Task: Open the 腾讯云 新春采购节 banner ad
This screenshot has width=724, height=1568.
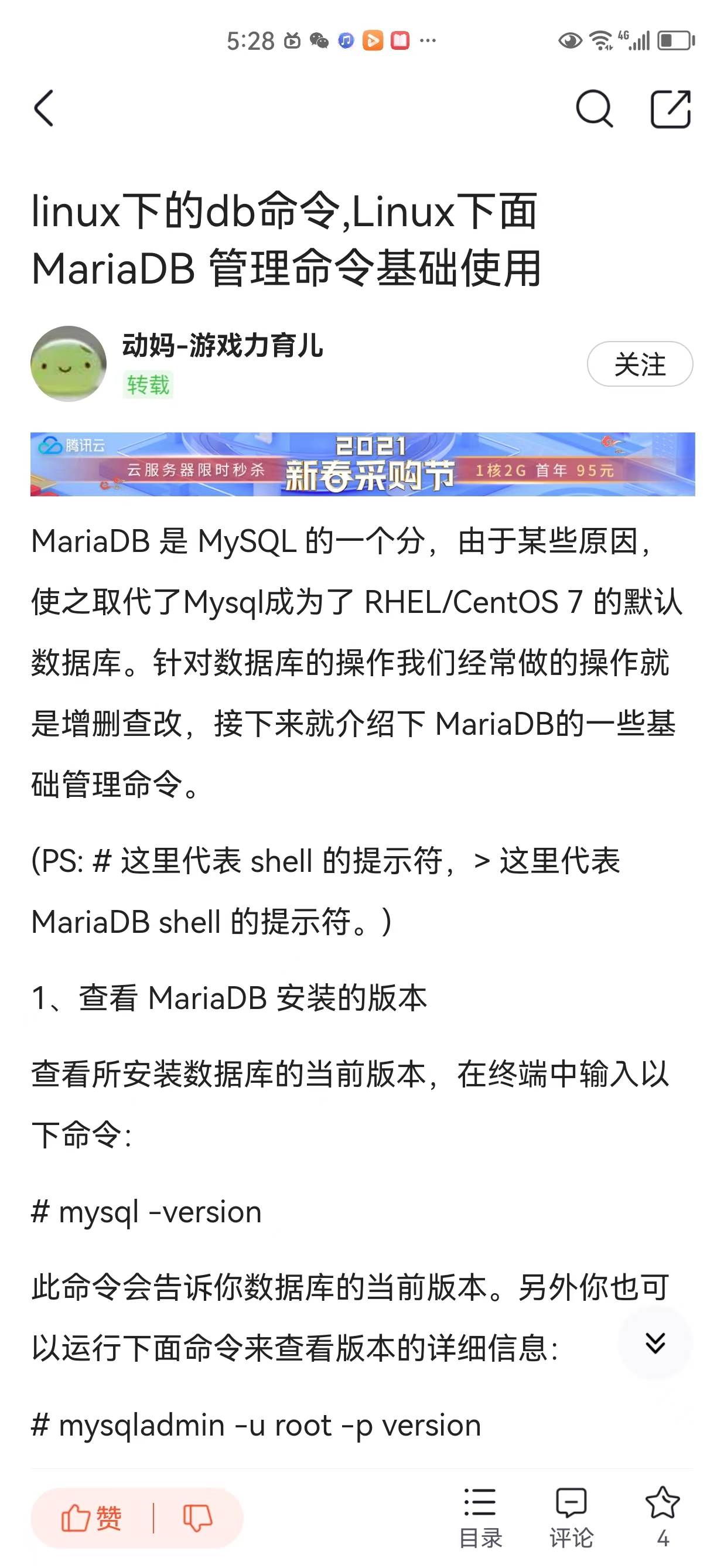Action: [363, 464]
